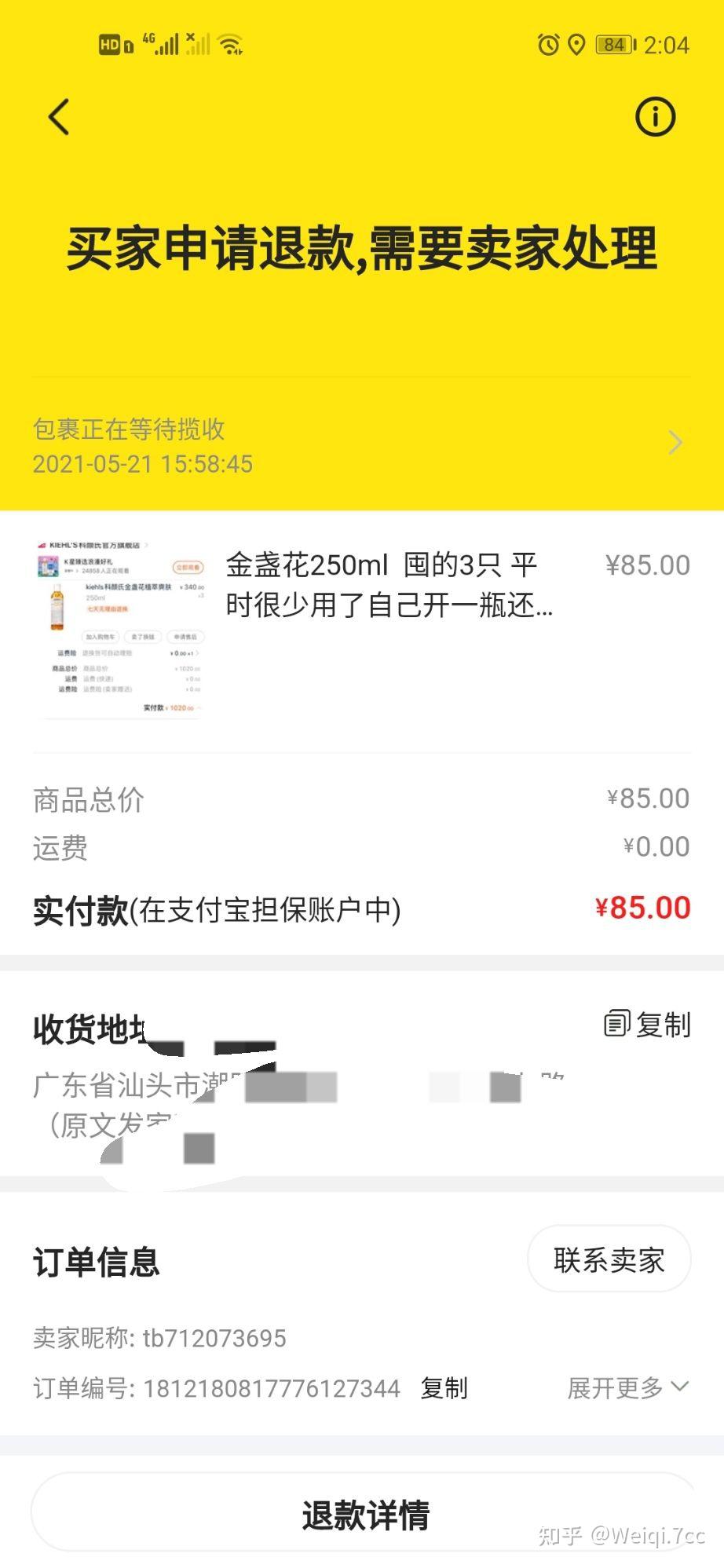Open 退款详情 refund details
Viewport: 724px width, 1568px height.
[x=365, y=1515]
